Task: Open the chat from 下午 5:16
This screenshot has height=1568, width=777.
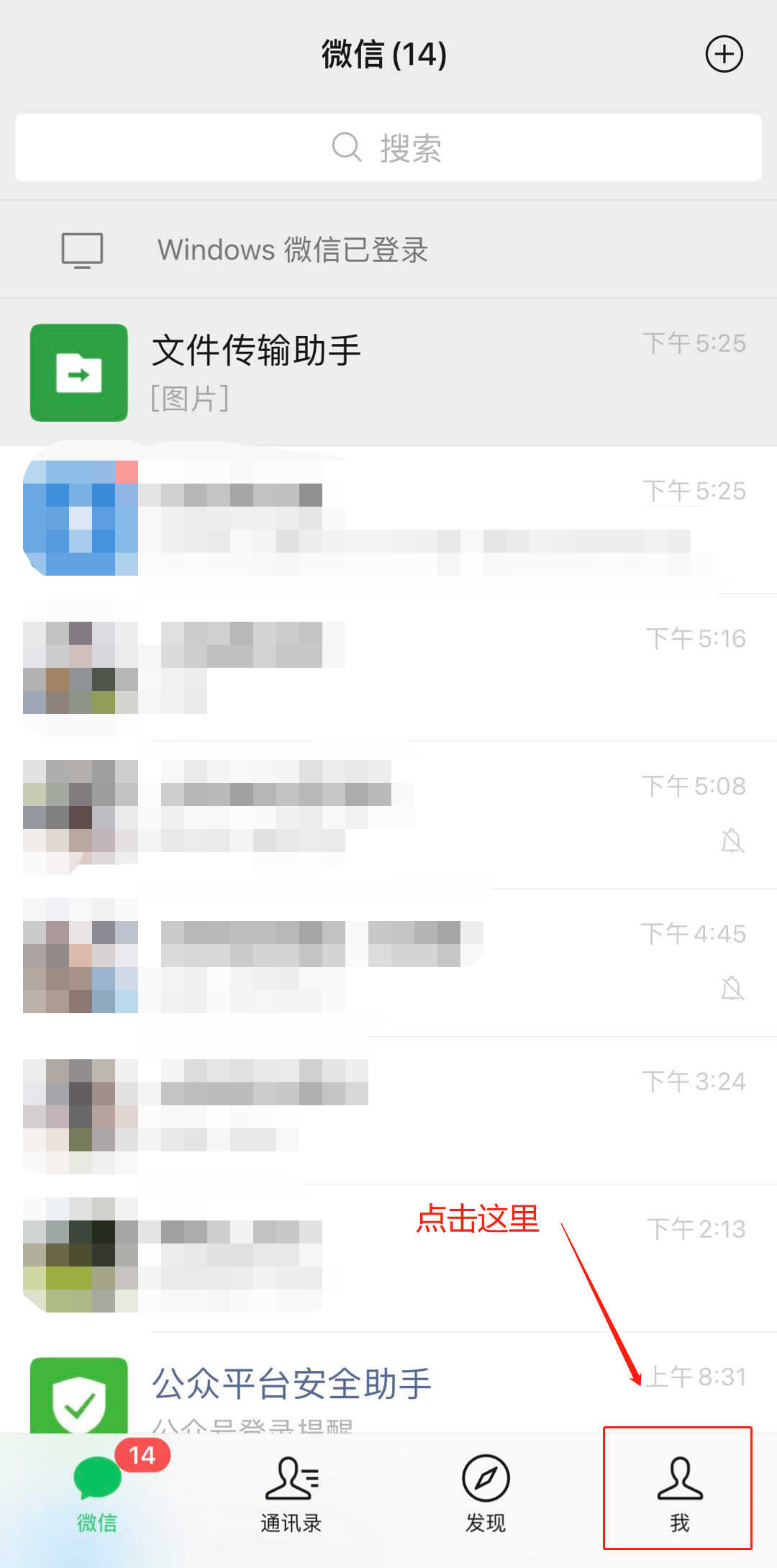Action: [x=388, y=668]
